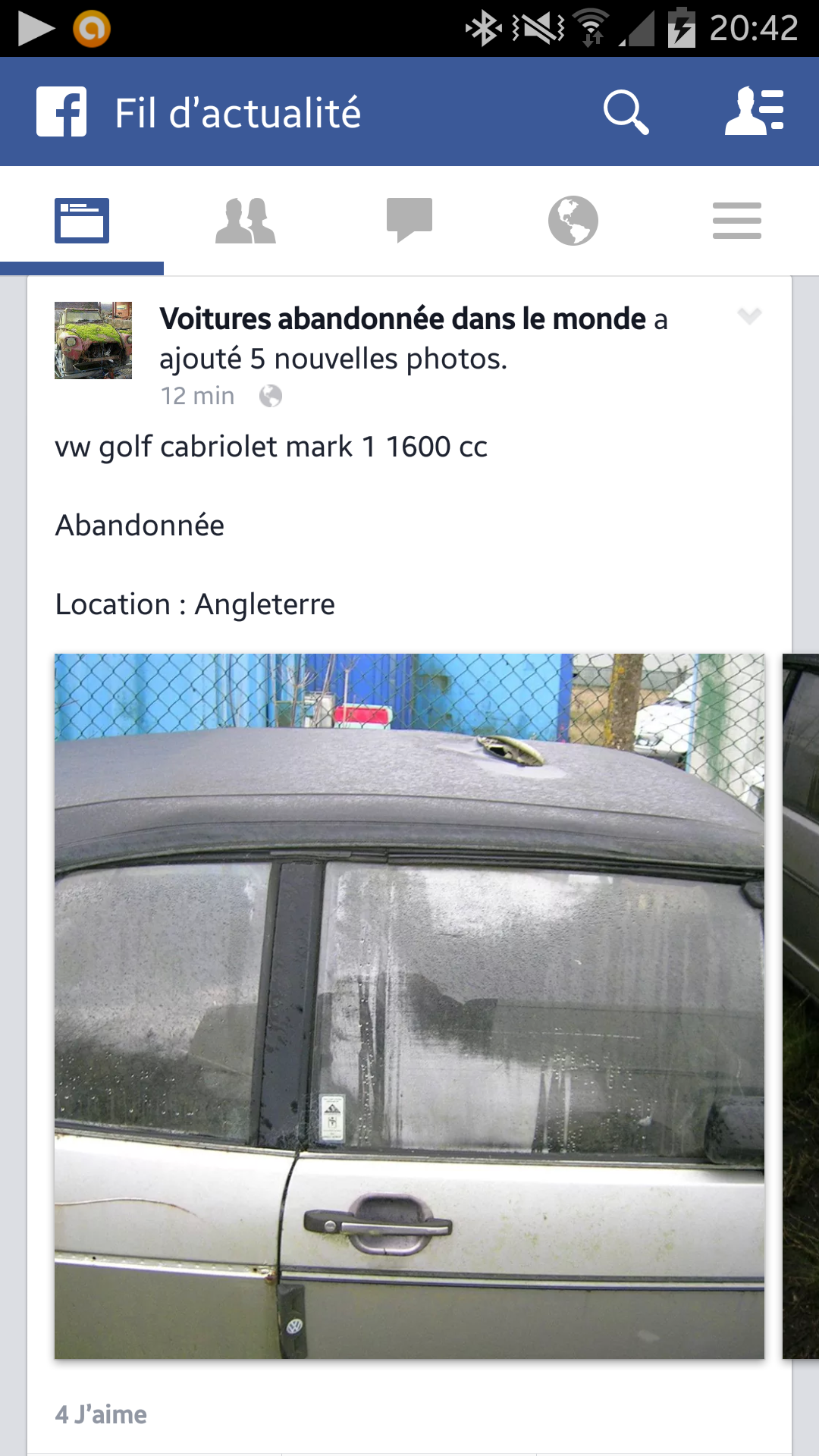Switch to the News Feed tab
This screenshot has height=1456, width=819.
(82, 221)
